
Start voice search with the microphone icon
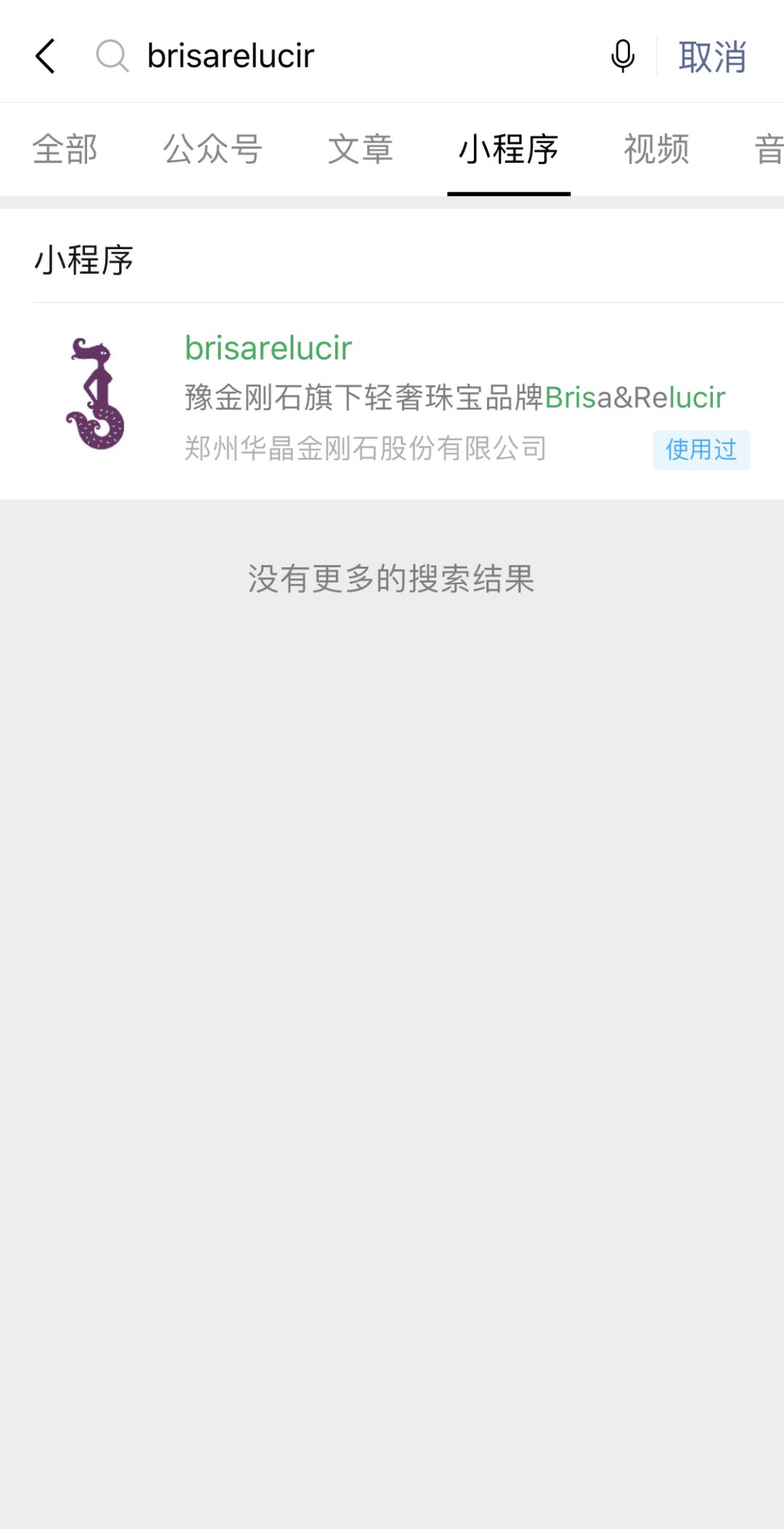point(623,57)
